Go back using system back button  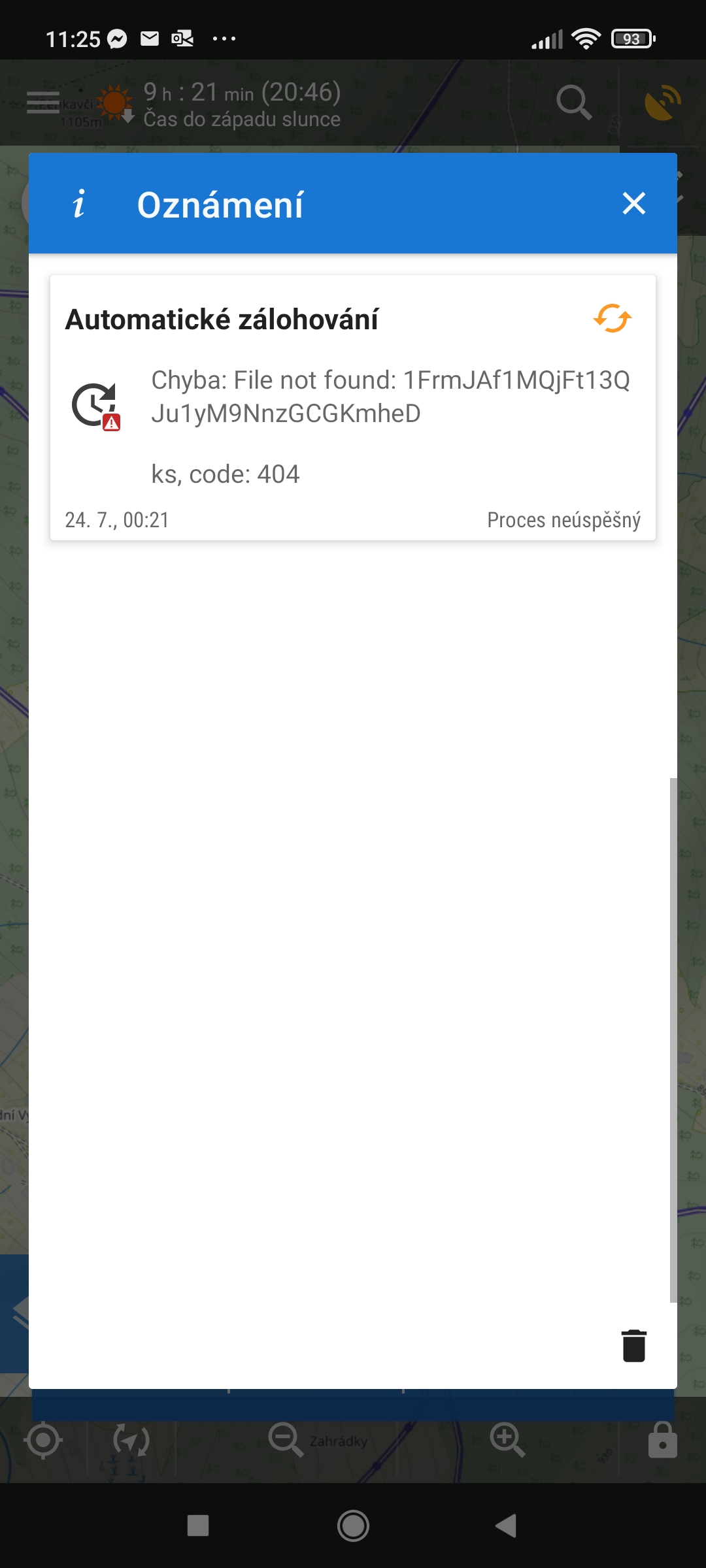tap(507, 1526)
